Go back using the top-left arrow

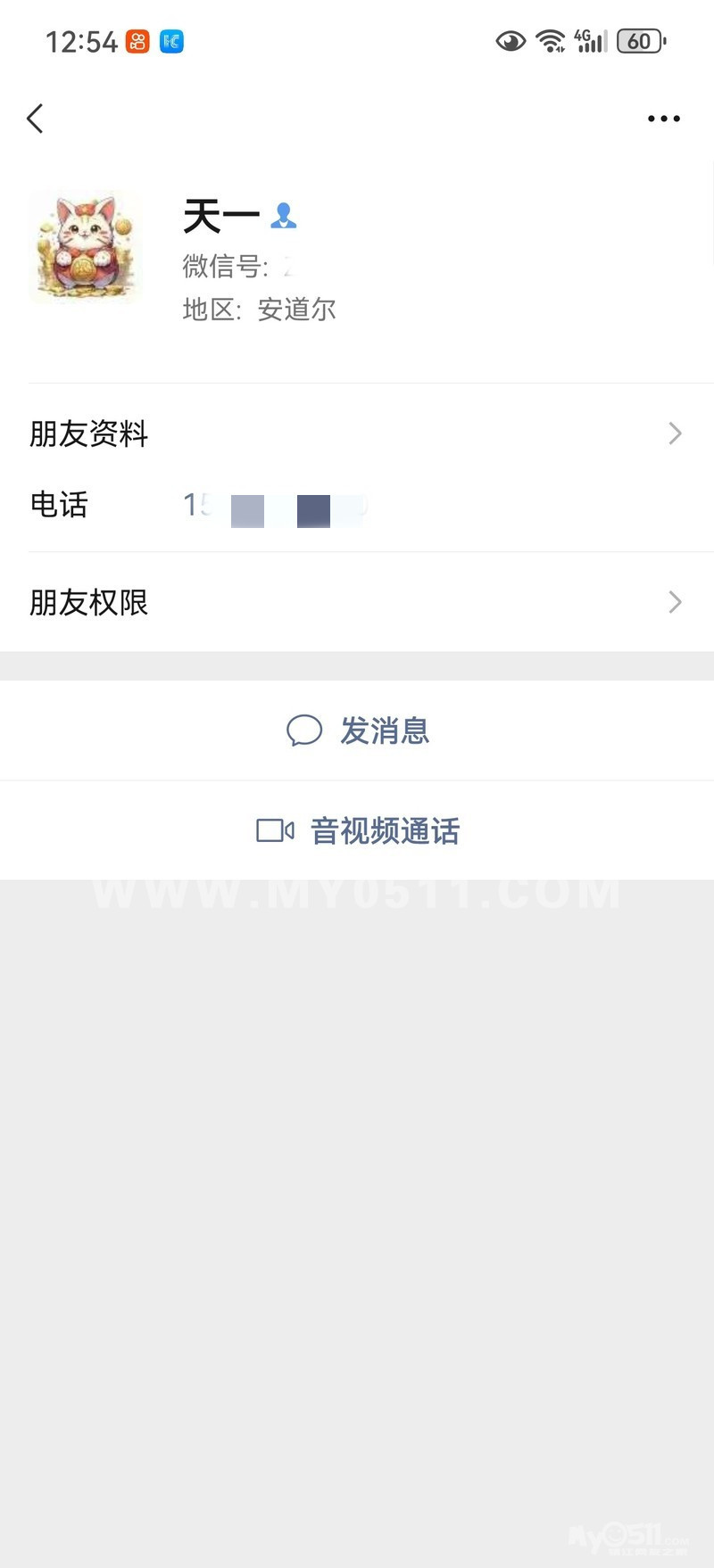[x=36, y=119]
